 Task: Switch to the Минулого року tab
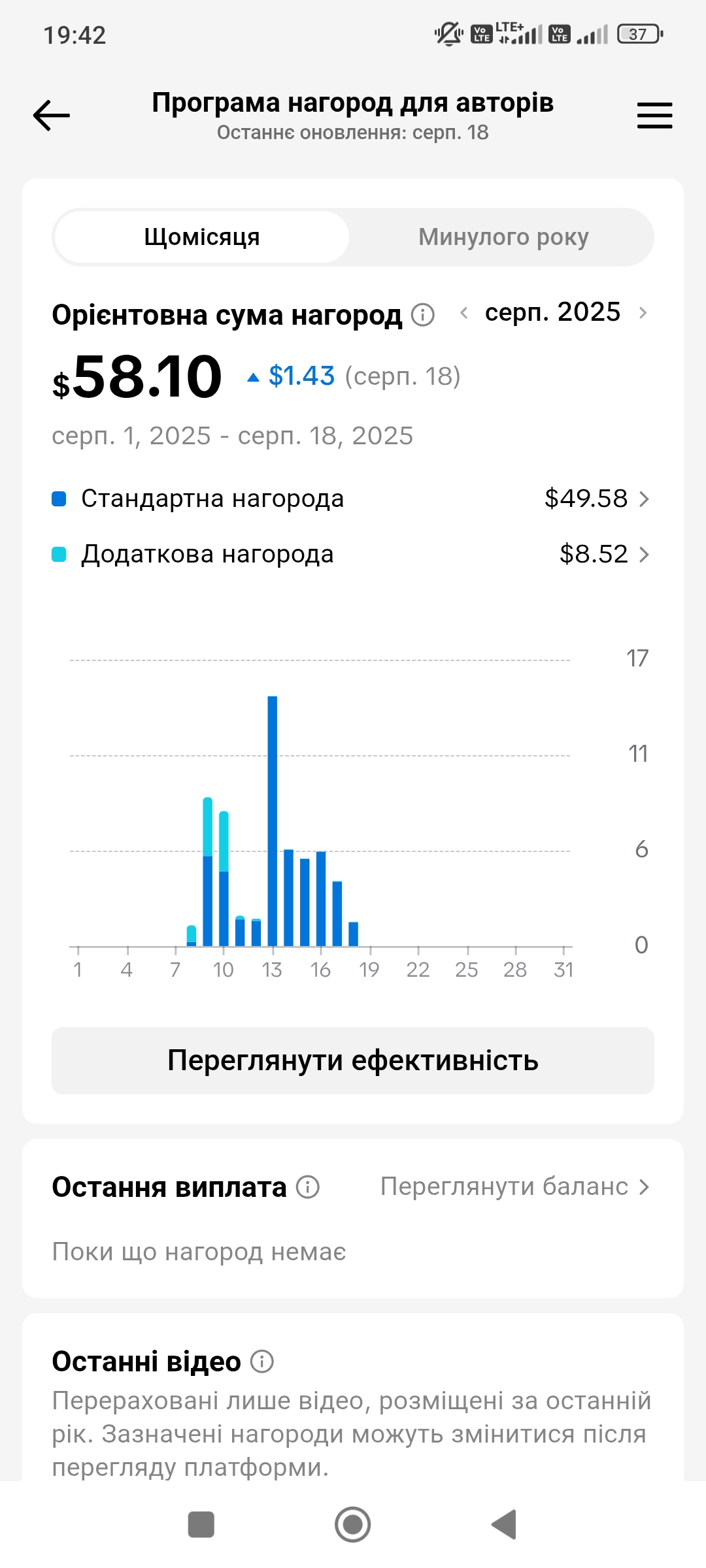503,237
